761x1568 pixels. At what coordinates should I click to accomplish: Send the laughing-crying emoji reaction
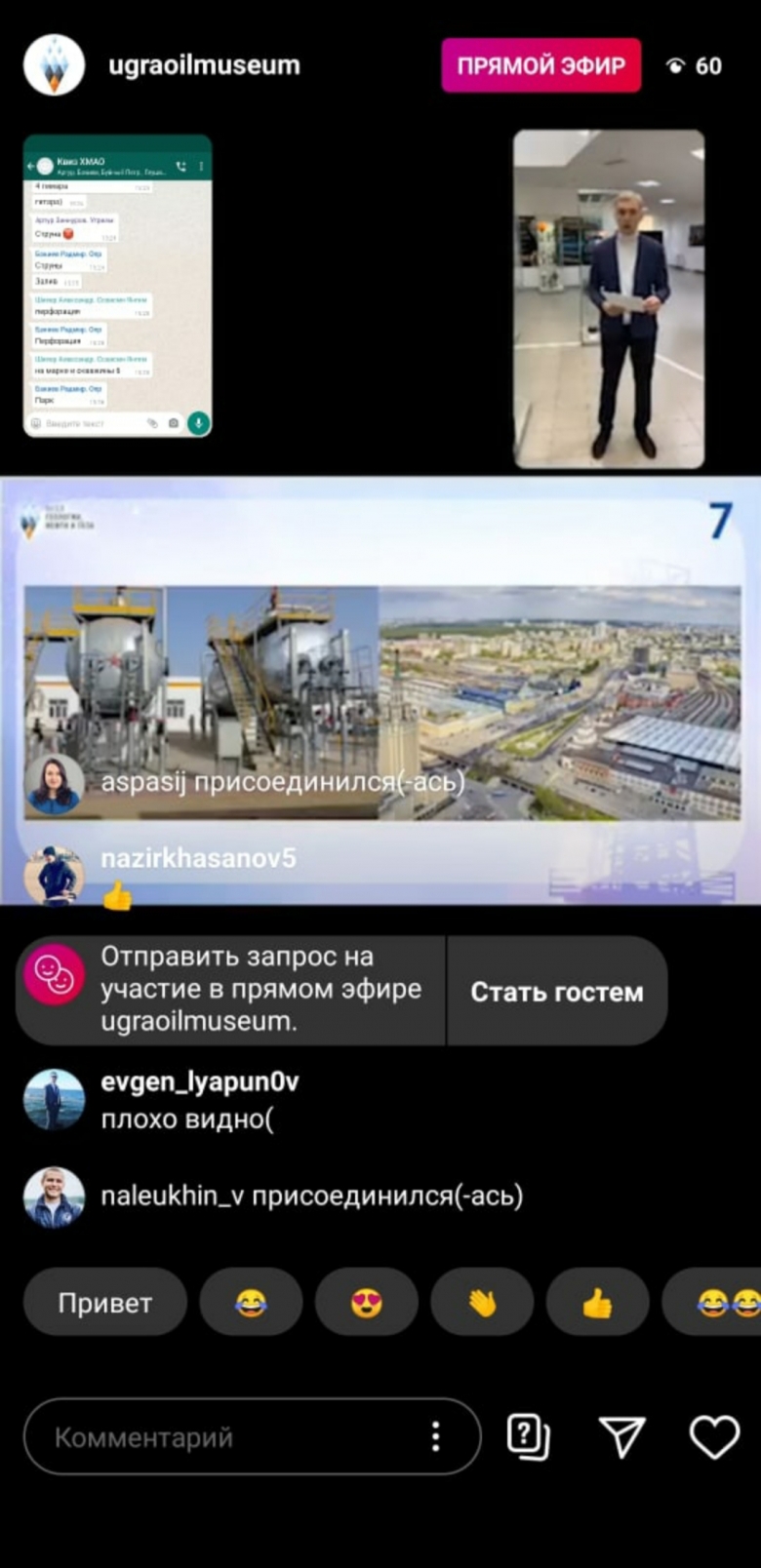pos(251,1303)
